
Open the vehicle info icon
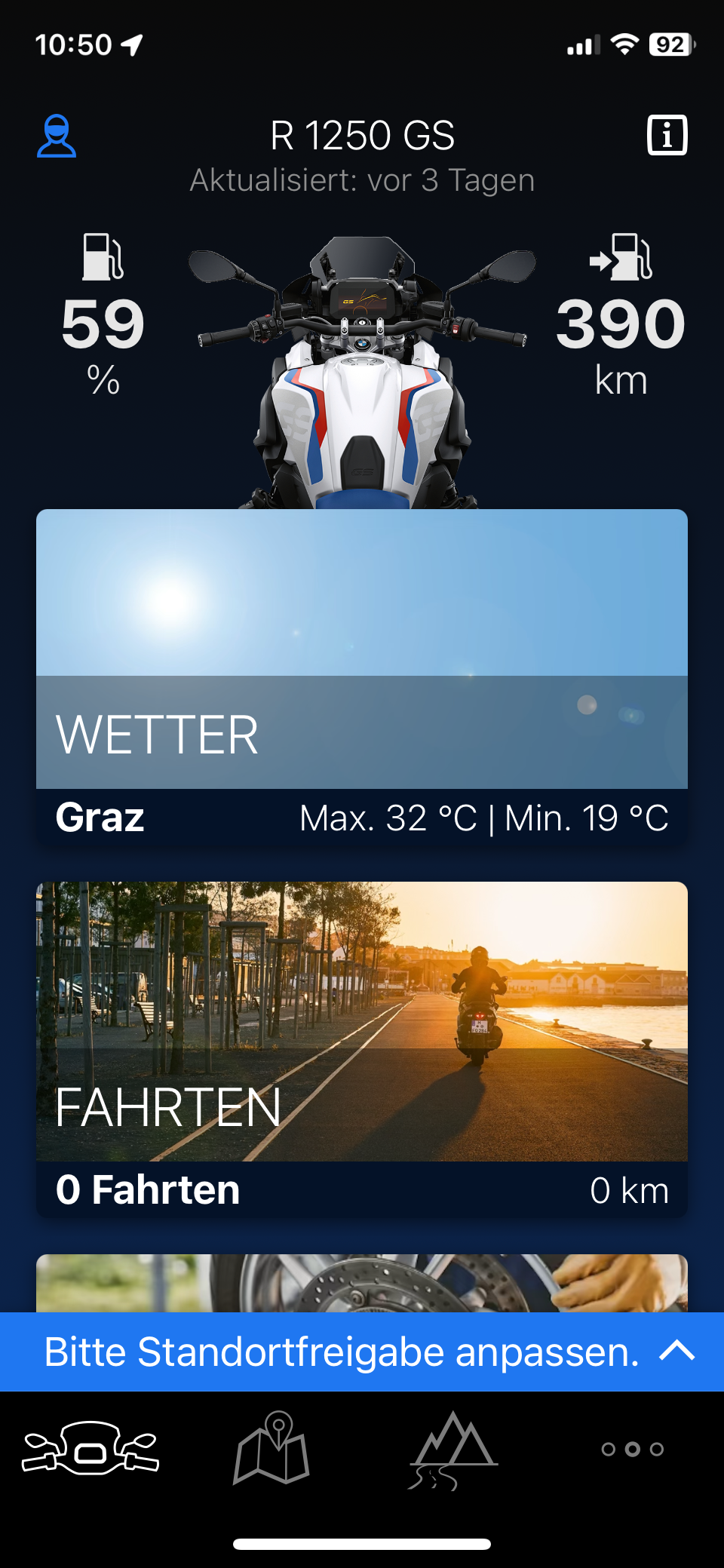(667, 136)
